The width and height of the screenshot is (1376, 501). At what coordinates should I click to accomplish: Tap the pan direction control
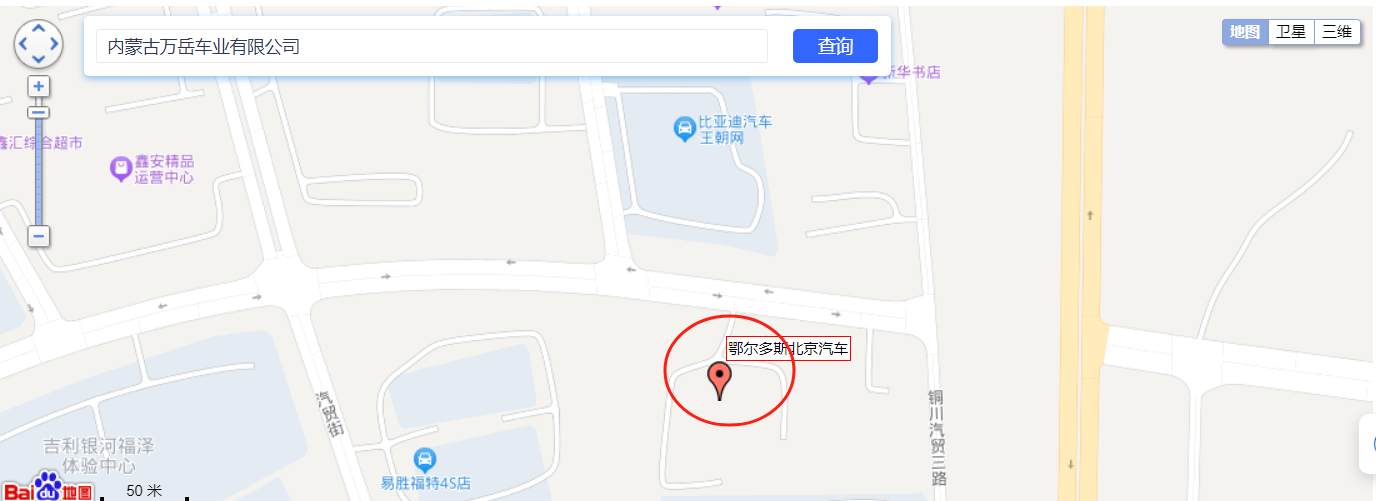tap(38, 43)
